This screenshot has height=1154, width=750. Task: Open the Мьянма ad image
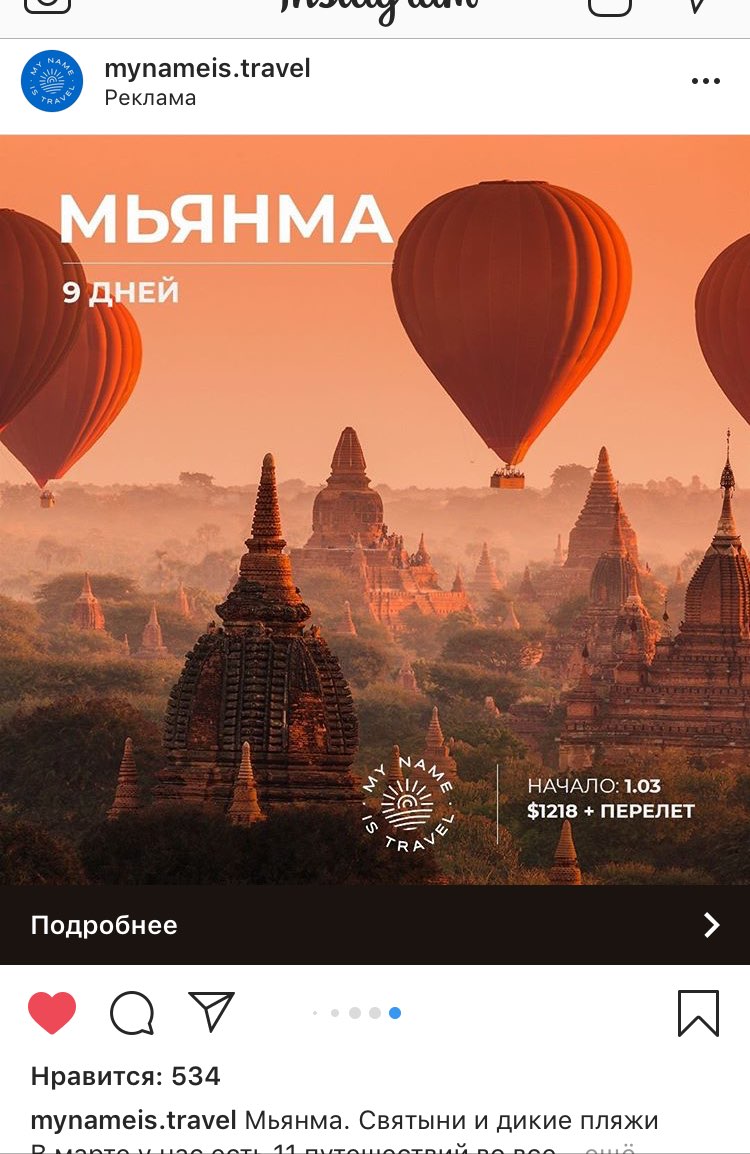375,510
